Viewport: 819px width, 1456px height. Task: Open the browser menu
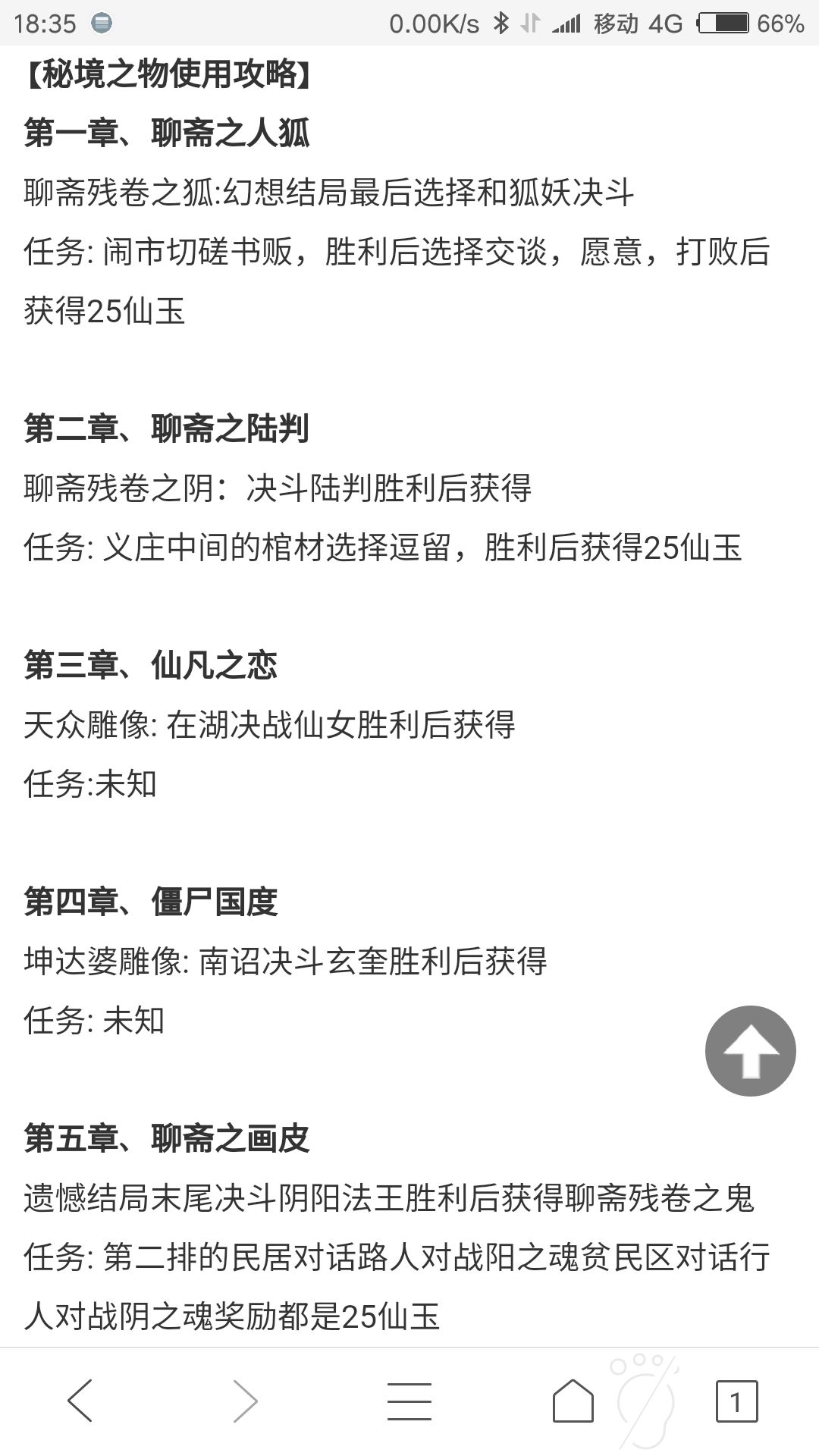(x=409, y=1401)
